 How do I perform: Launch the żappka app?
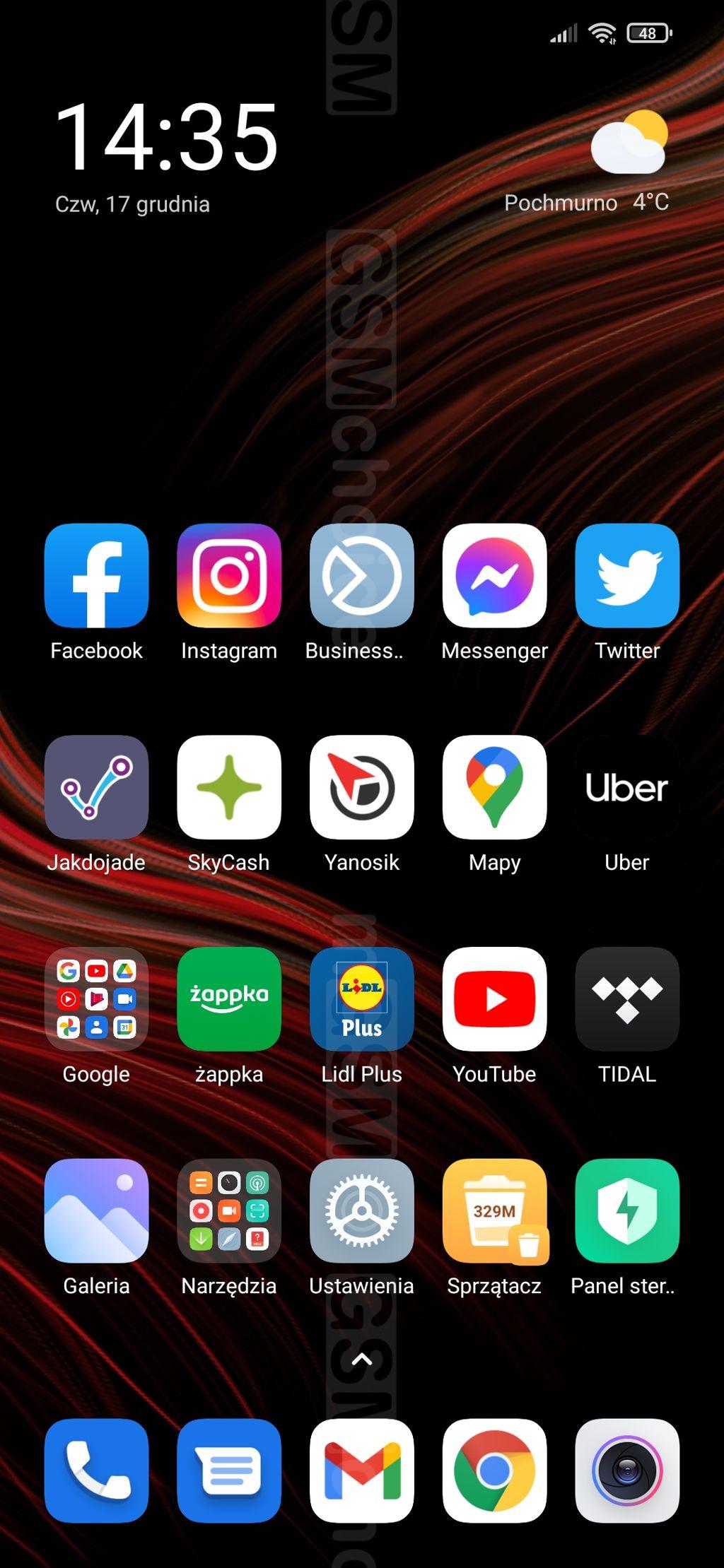pyautogui.click(x=229, y=998)
